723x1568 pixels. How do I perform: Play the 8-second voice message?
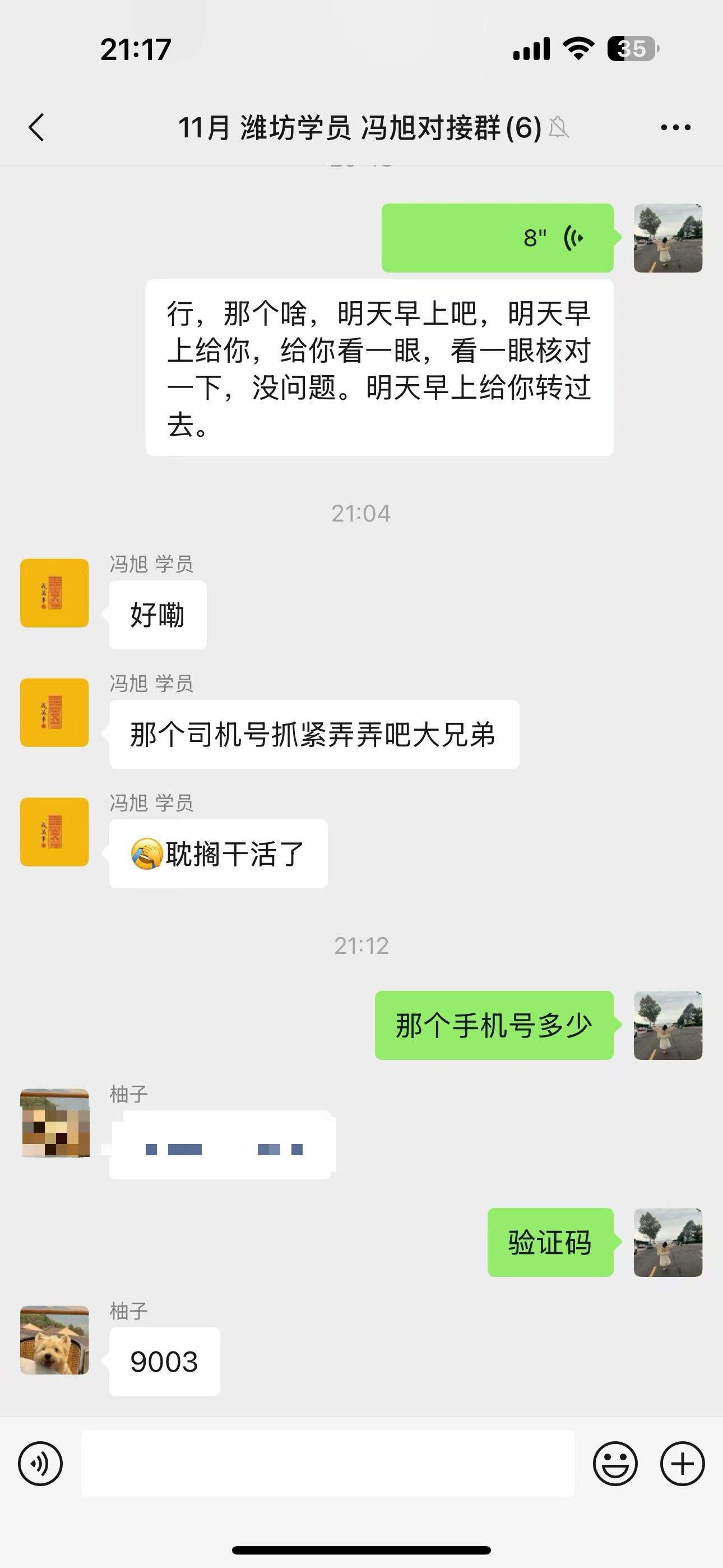(x=497, y=238)
